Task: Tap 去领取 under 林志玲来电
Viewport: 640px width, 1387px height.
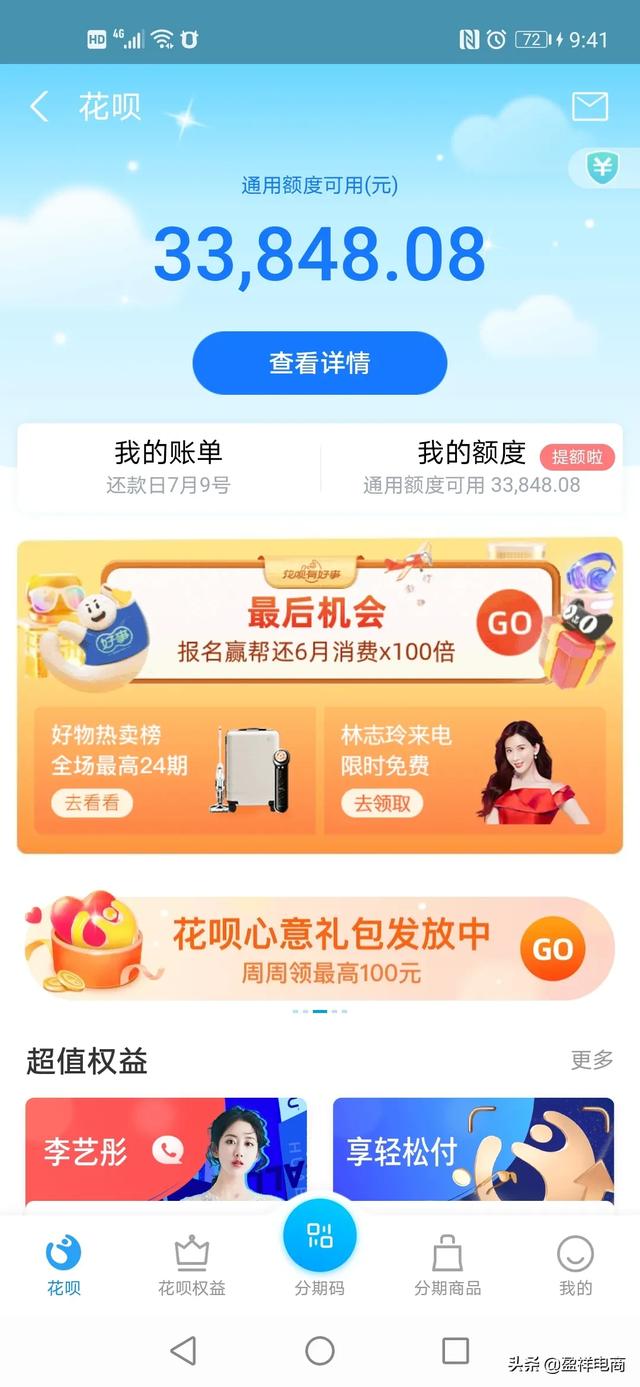Action: point(382,803)
